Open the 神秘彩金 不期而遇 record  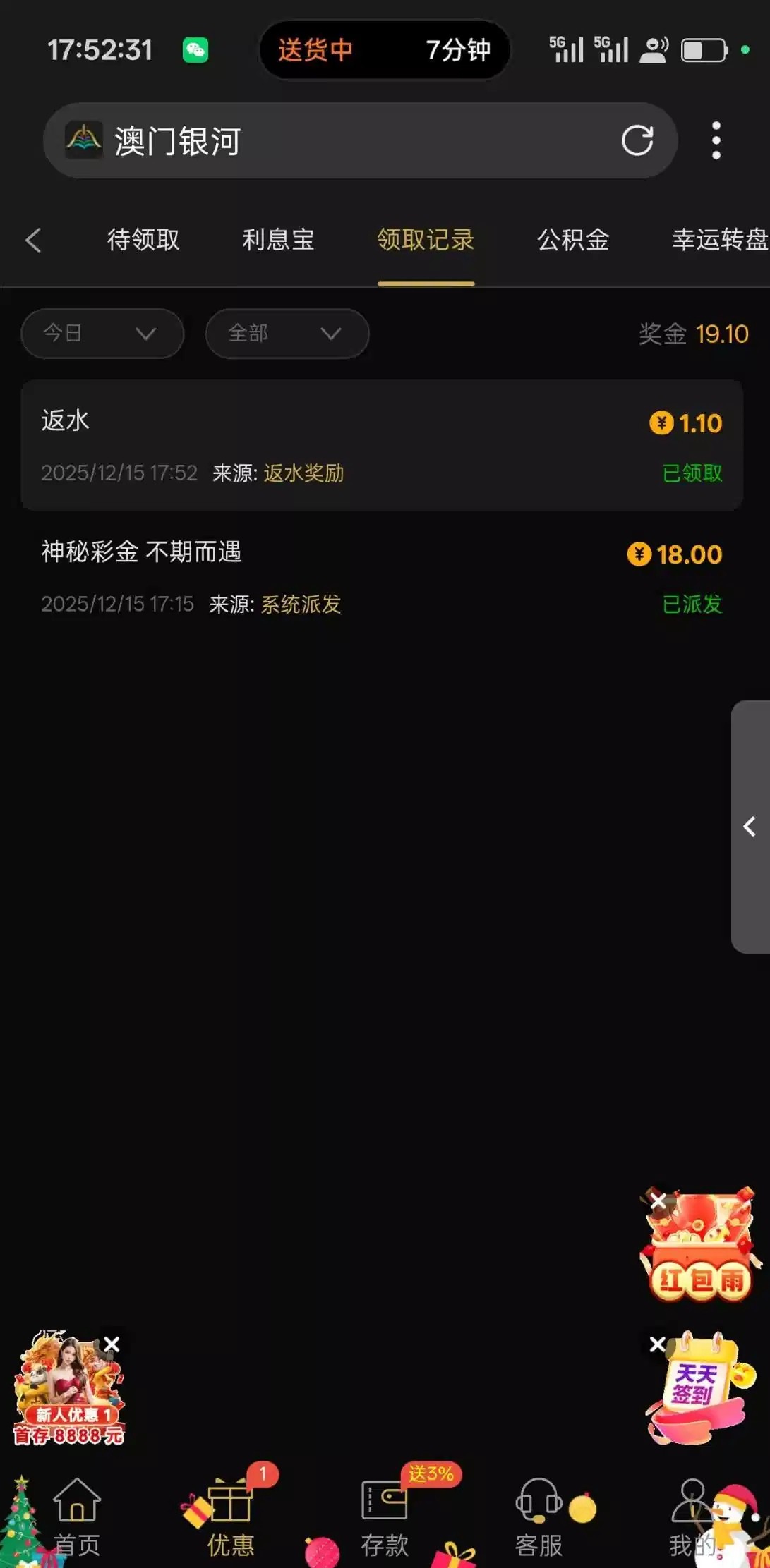pos(381,576)
